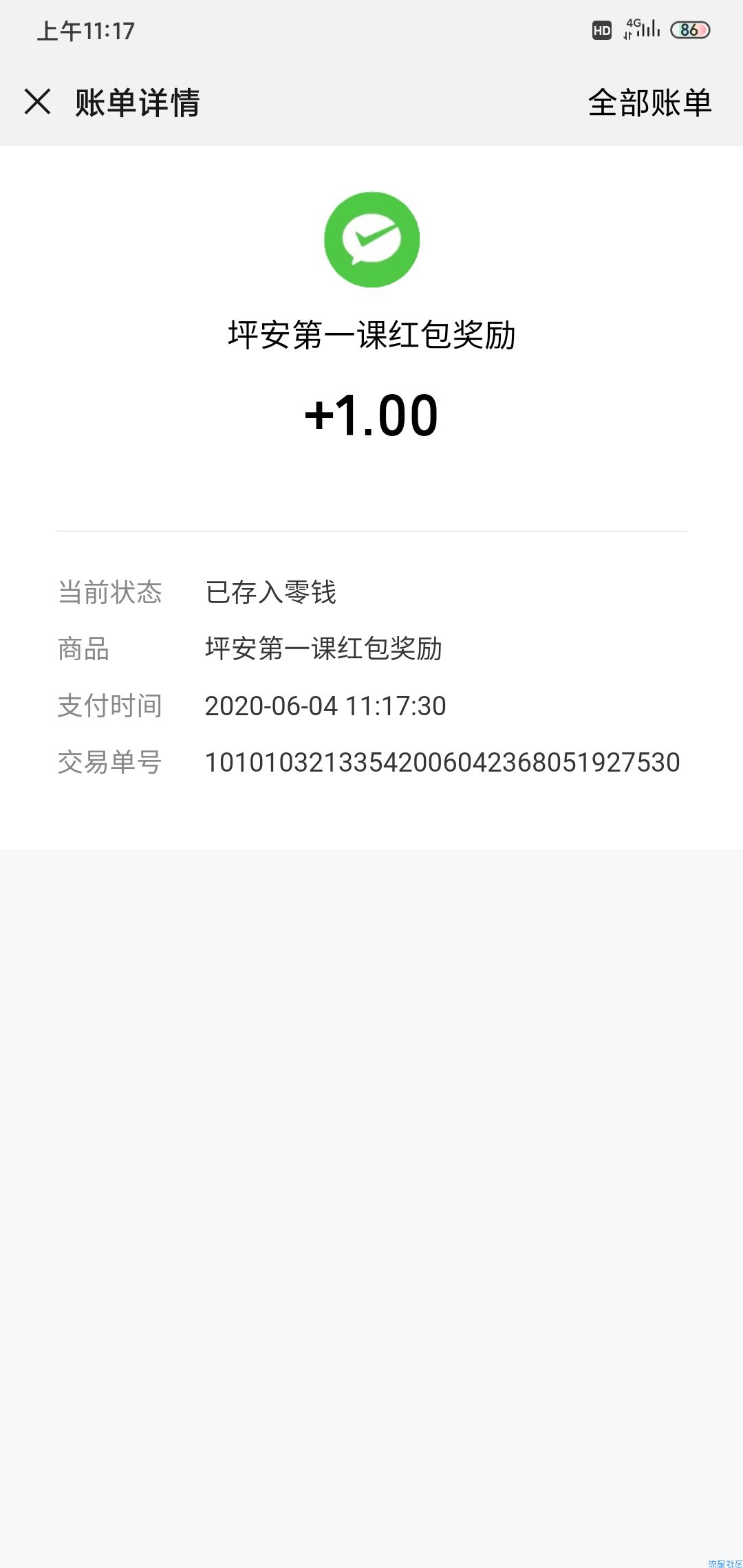
Task: Close the bill details page
Action: [x=38, y=102]
